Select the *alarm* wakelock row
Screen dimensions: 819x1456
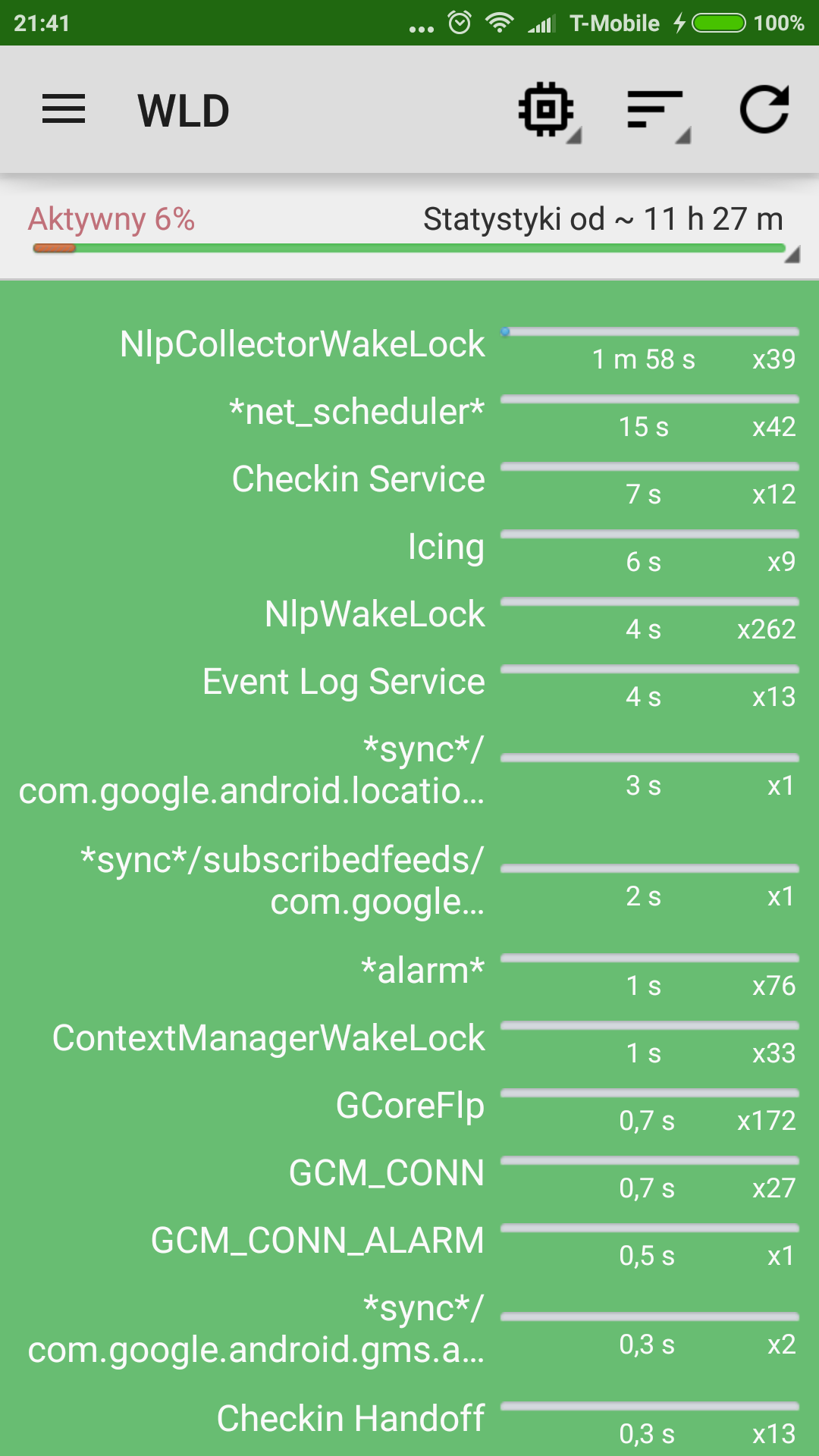click(x=409, y=971)
